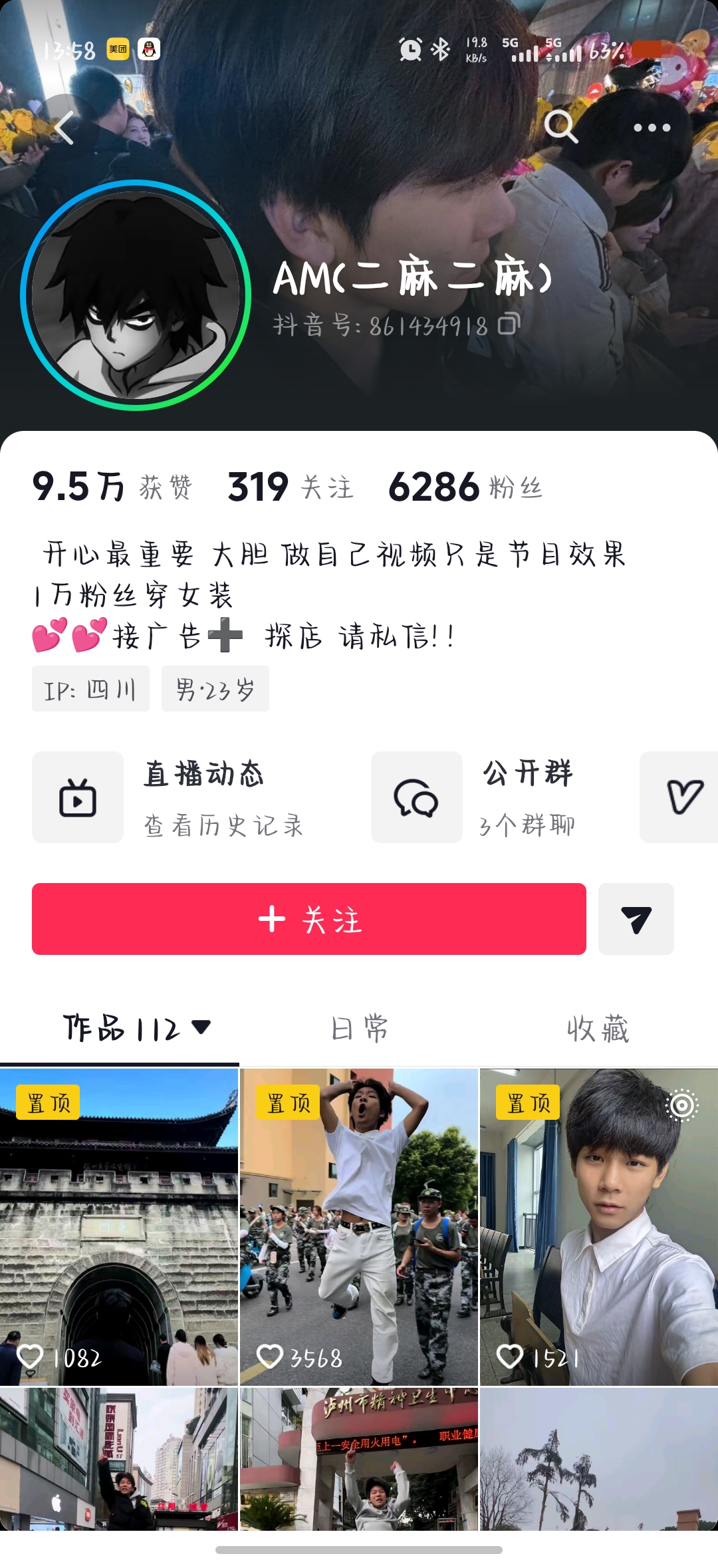
Task: Open the profile avatar picture
Action: 136,295
